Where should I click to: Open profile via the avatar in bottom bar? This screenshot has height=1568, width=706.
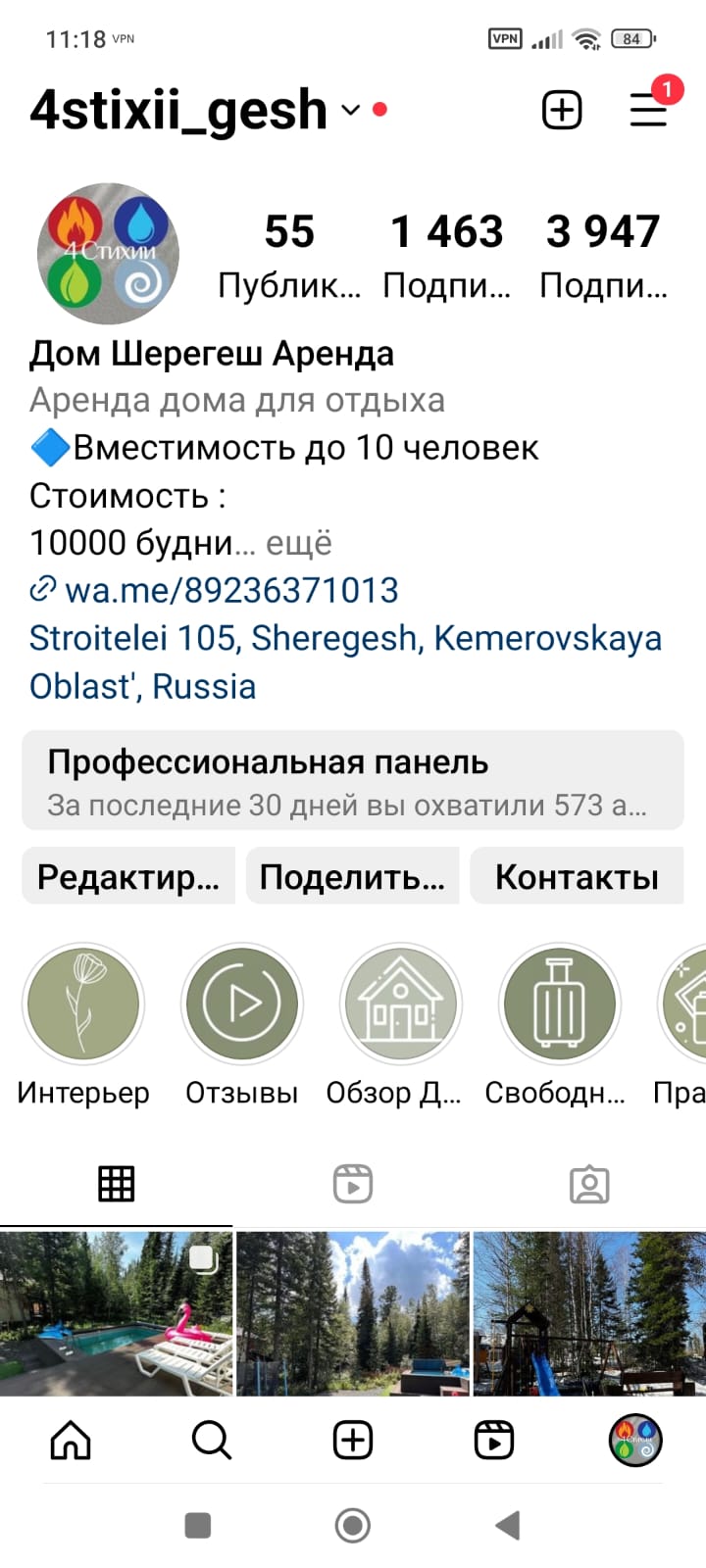634,1440
